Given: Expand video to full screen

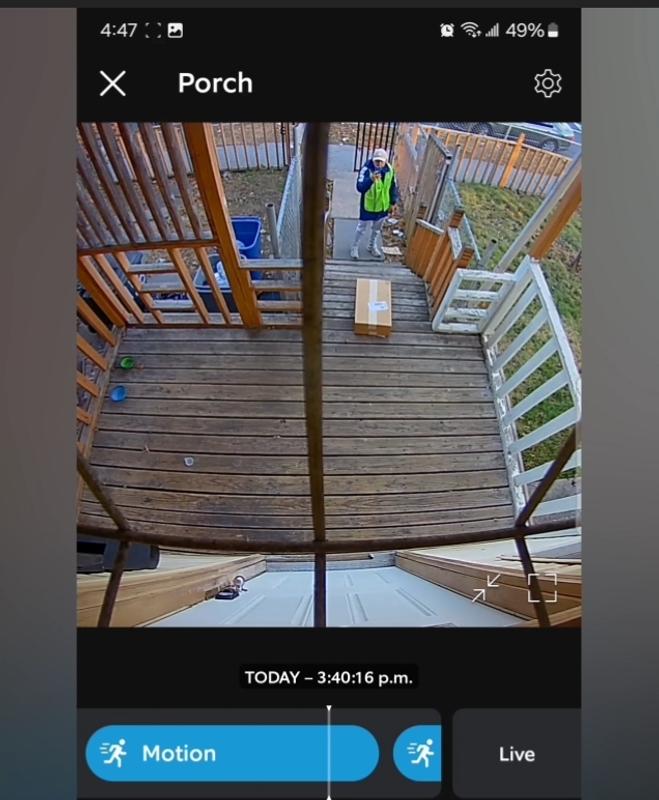Looking at the screenshot, I should (x=541, y=587).
